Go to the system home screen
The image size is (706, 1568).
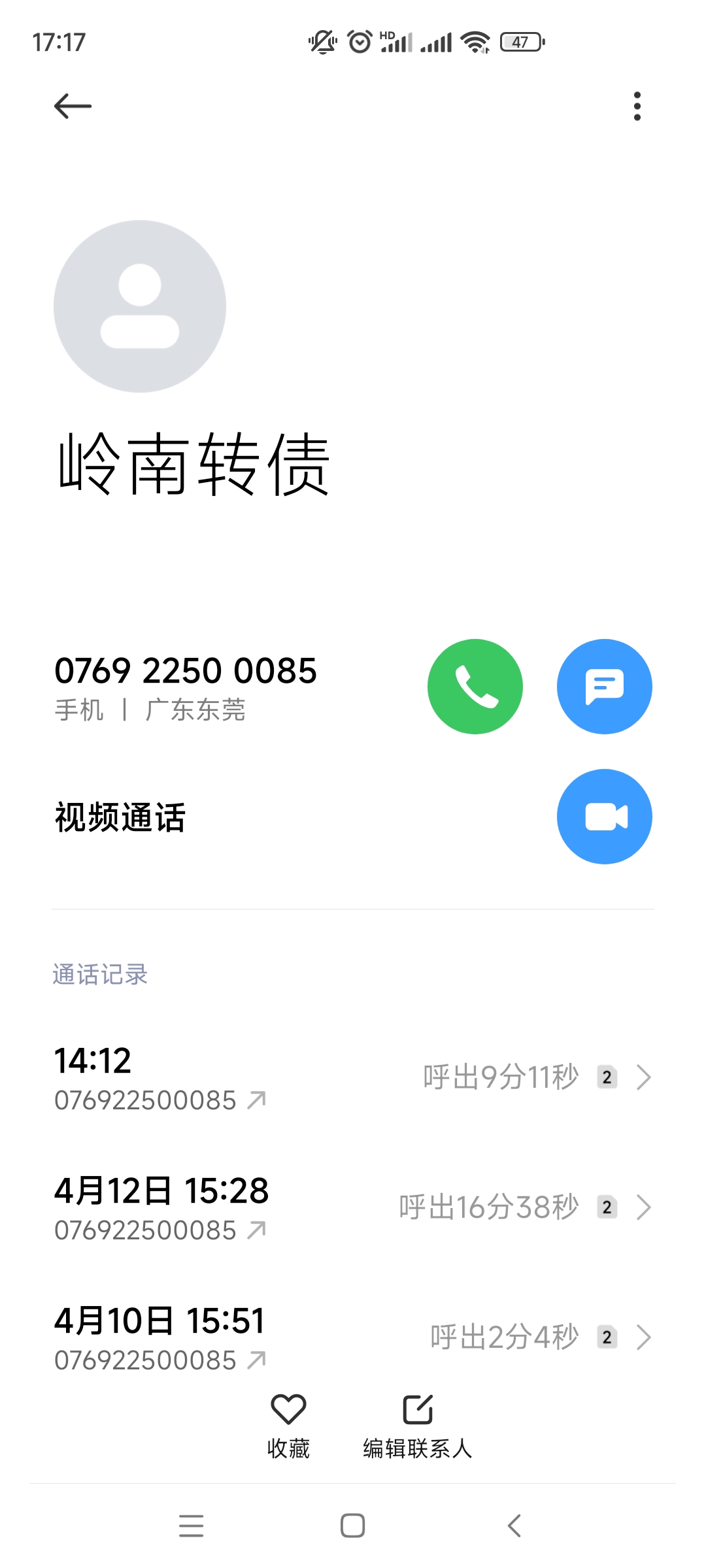353,1526
